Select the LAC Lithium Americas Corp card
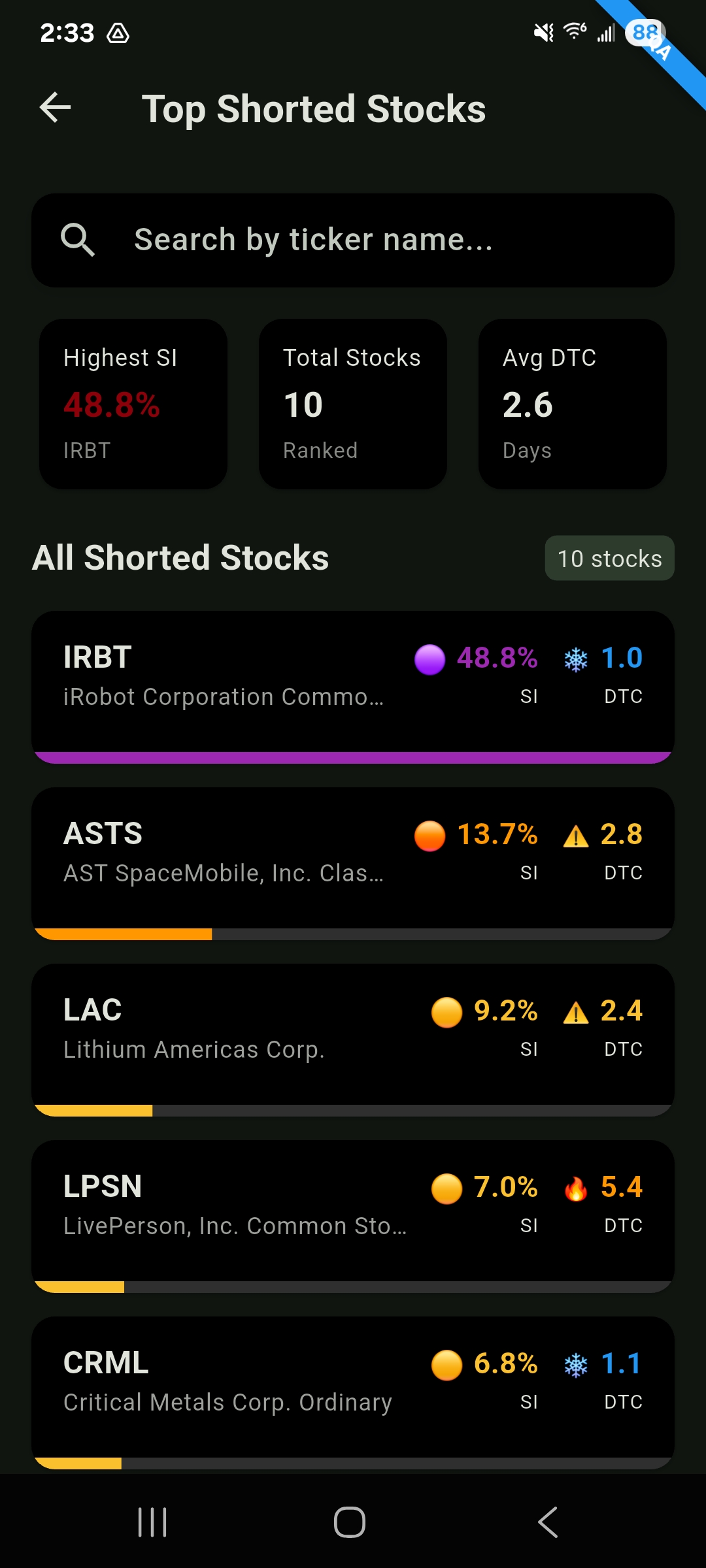This screenshot has height=1568, width=706. pos(353,1039)
